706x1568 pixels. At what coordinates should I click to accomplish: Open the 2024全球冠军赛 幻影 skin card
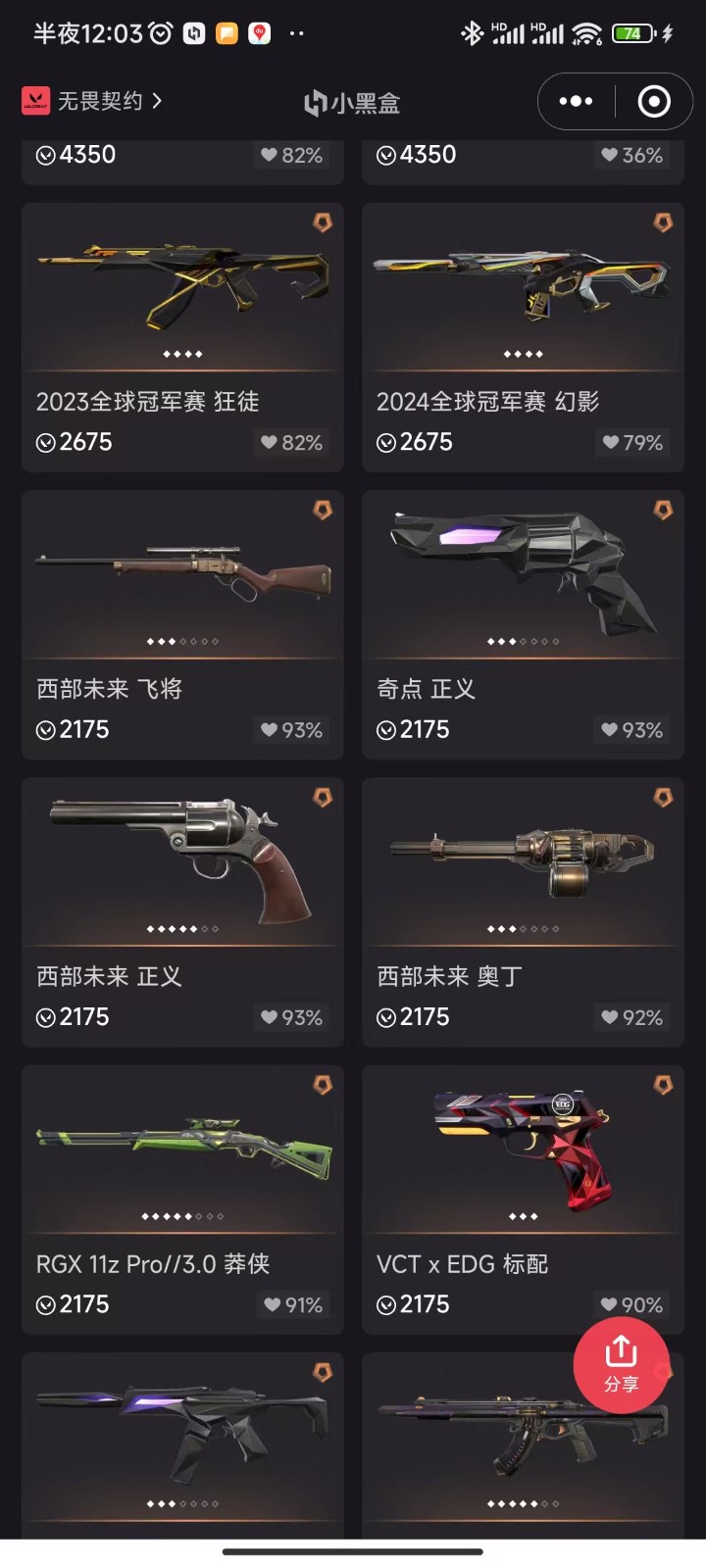pos(523,337)
